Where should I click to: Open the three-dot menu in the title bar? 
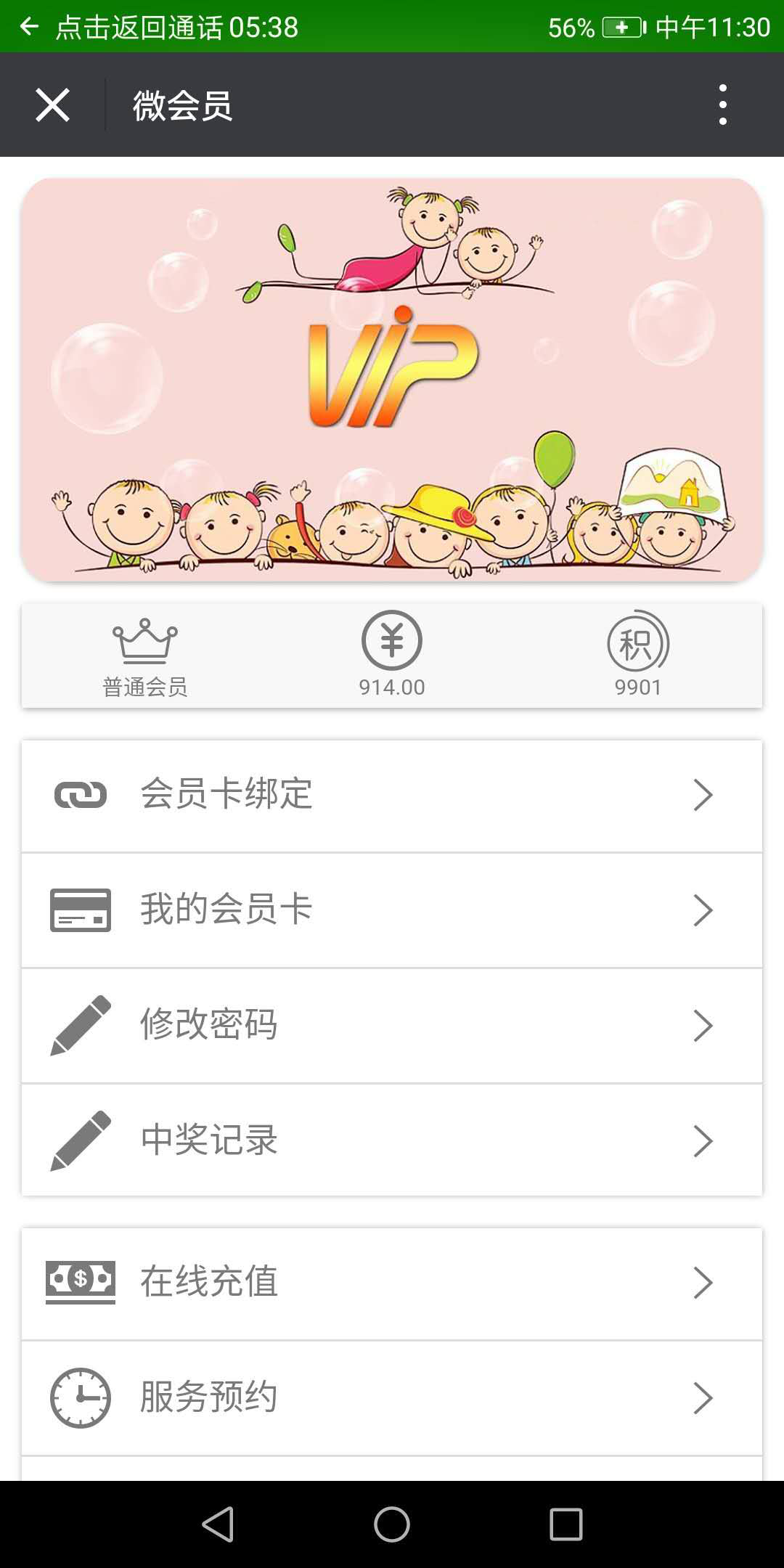(722, 104)
